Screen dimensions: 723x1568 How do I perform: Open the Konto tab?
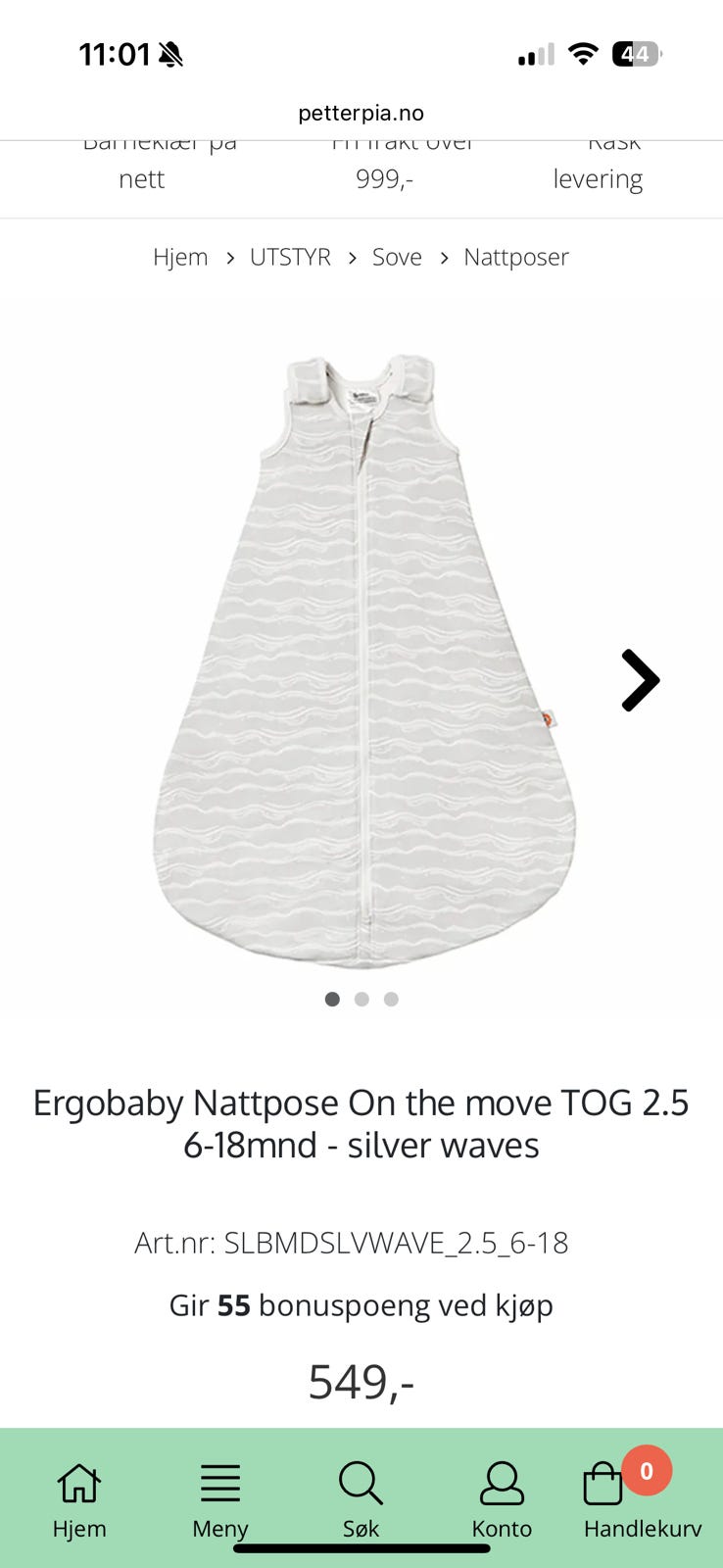click(502, 1499)
